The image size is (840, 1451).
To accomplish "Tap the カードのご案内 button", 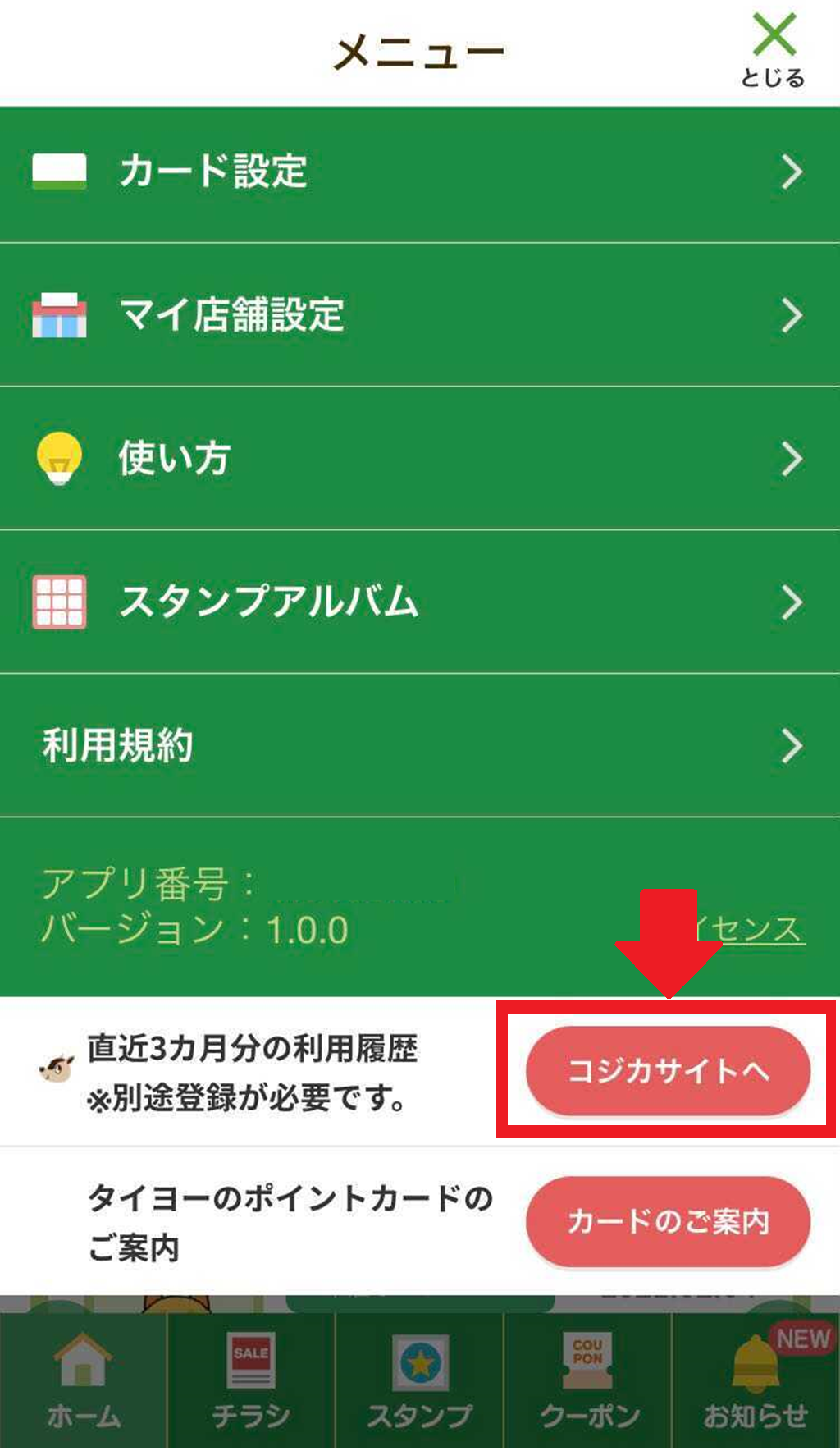I will [668, 1221].
